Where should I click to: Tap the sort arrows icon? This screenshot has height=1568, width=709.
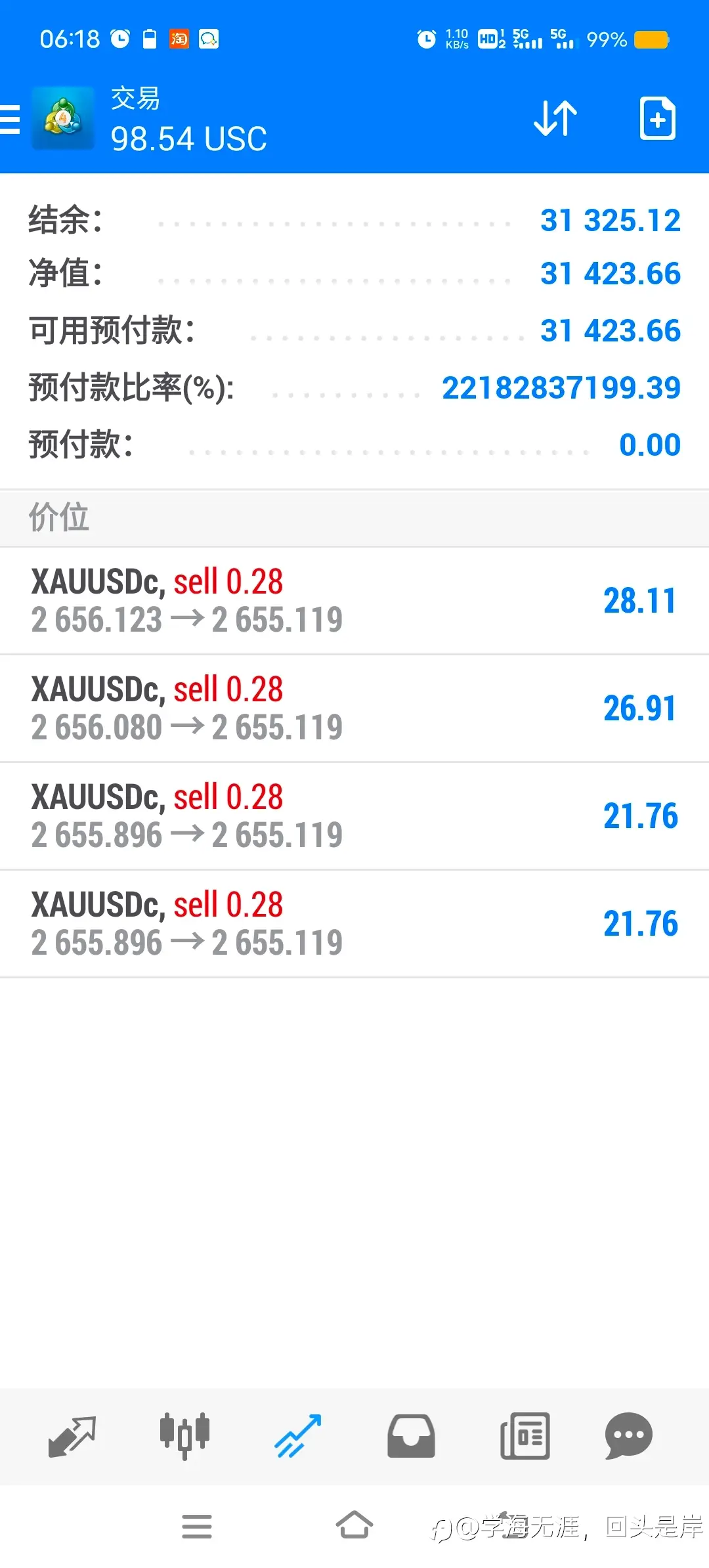tap(555, 119)
